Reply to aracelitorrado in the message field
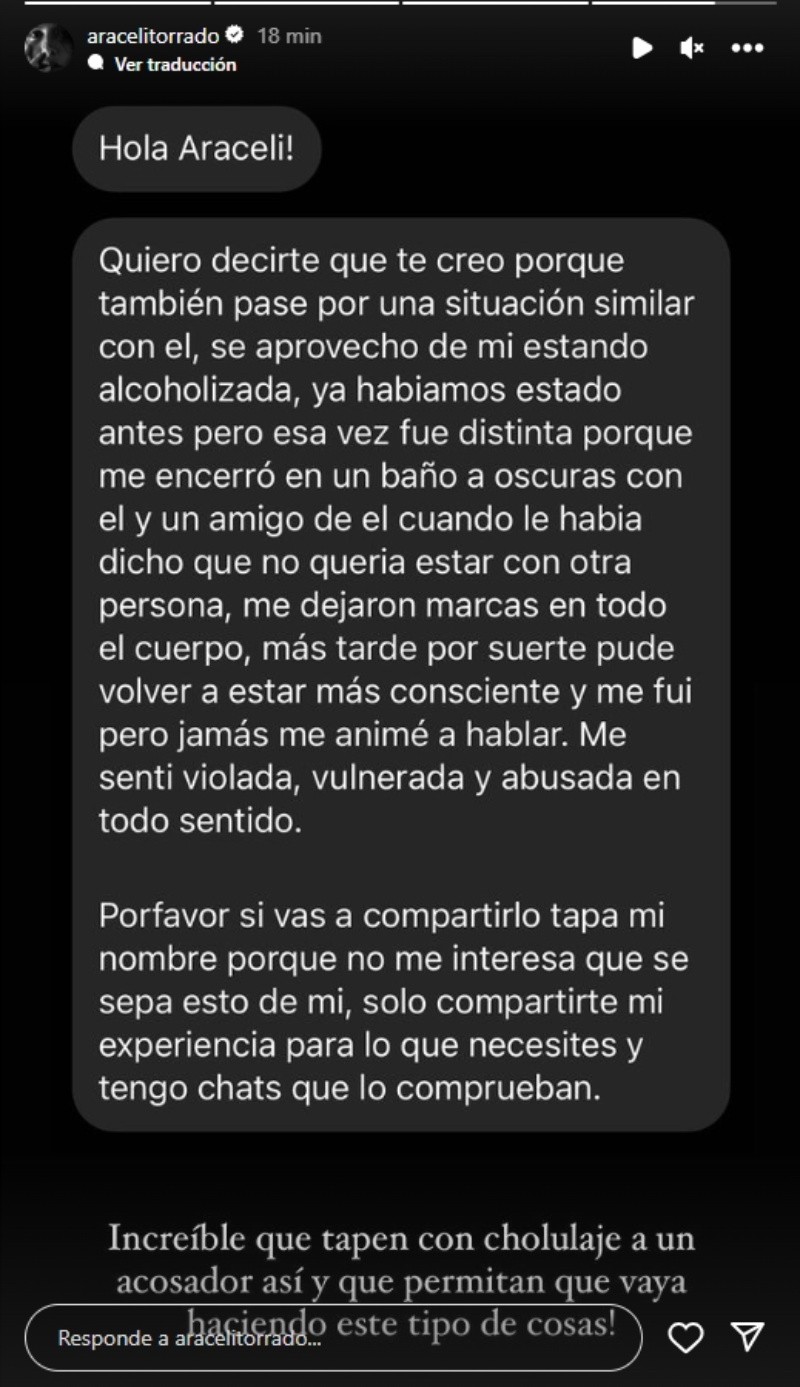 pyautogui.click(x=330, y=1338)
